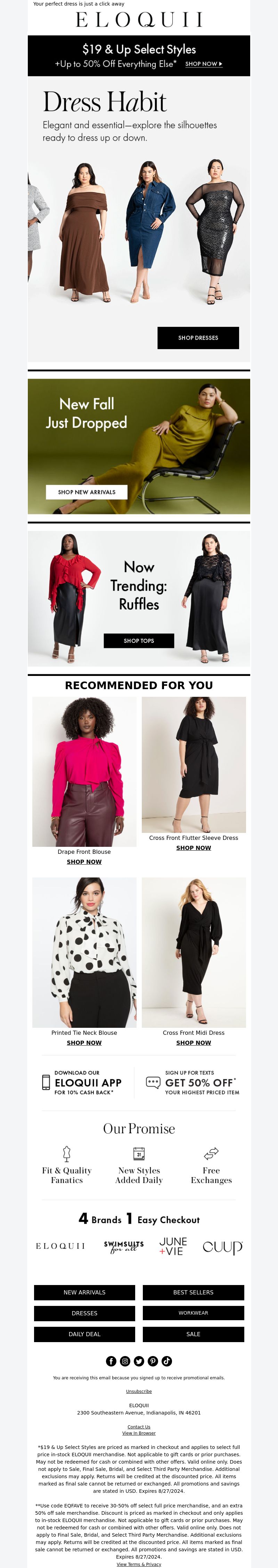Shop the Cross Front Midi Dress
The height and width of the screenshot is (1568, 278).
(x=194, y=1043)
